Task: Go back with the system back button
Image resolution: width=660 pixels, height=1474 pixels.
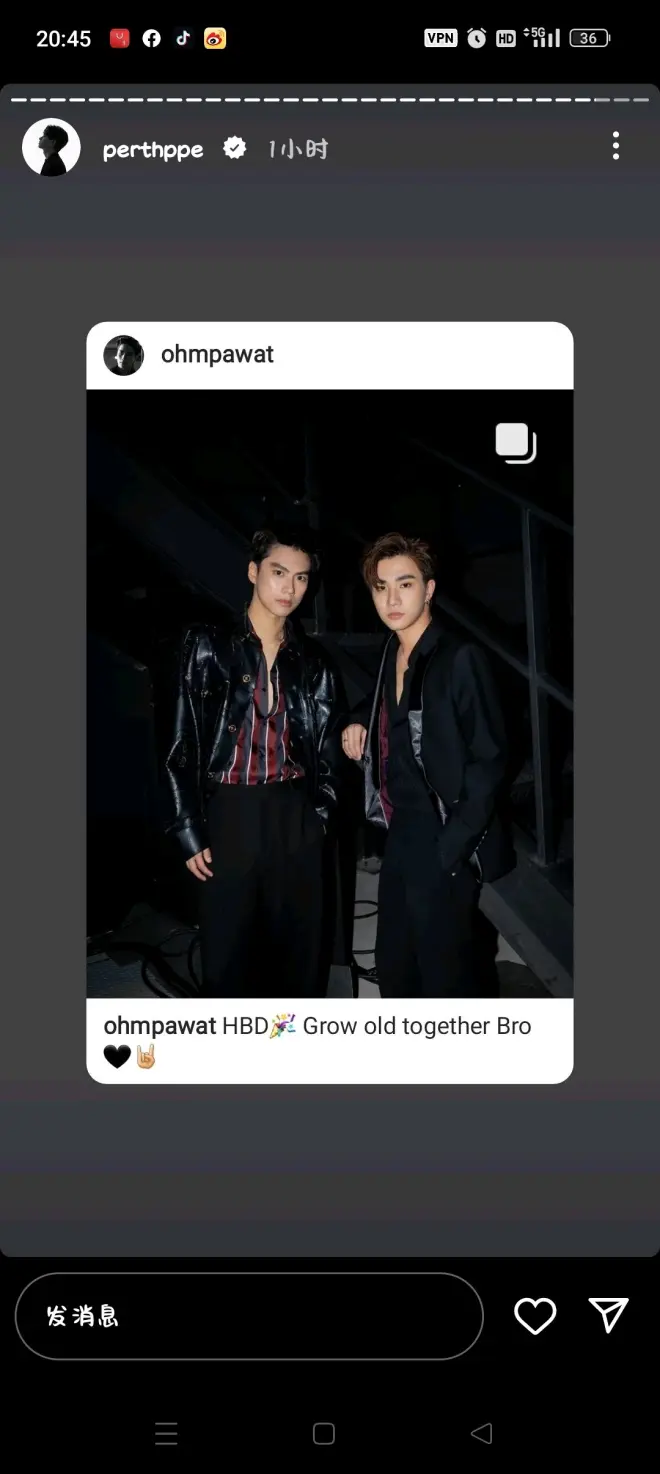Action: tap(481, 1434)
